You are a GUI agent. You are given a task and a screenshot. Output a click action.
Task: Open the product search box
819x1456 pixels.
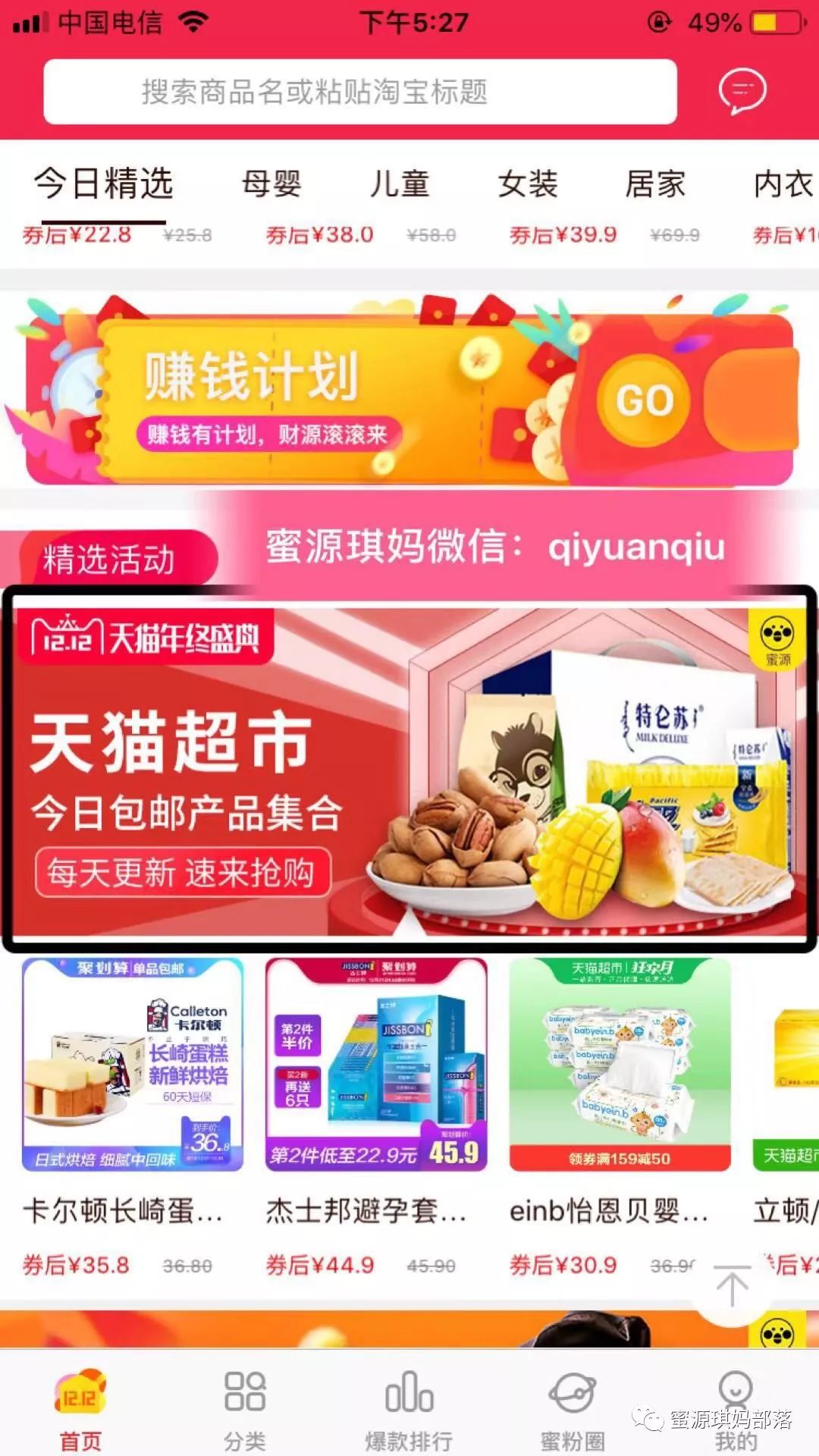click(x=360, y=92)
